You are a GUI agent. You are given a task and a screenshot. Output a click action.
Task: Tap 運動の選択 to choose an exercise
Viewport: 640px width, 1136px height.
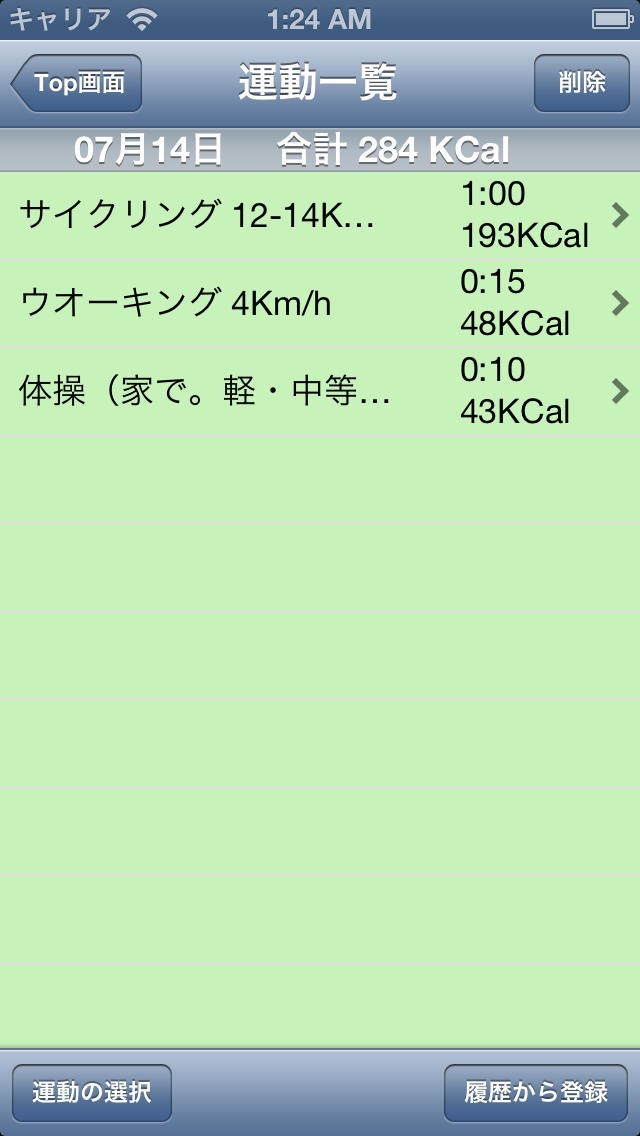[x=92, y=1092]
